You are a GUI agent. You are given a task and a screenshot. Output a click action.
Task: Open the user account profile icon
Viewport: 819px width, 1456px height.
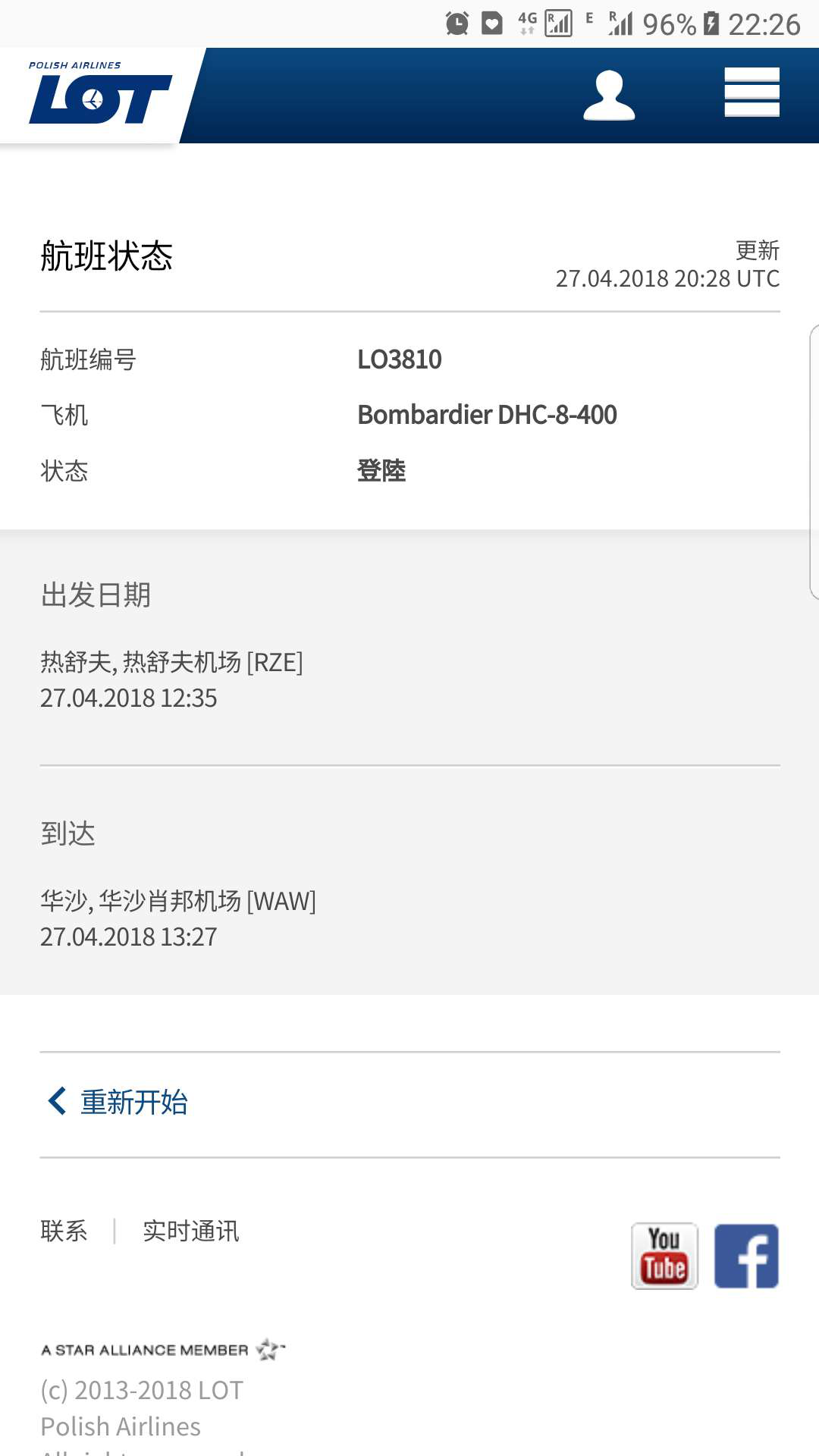click(x=609, y=96)
